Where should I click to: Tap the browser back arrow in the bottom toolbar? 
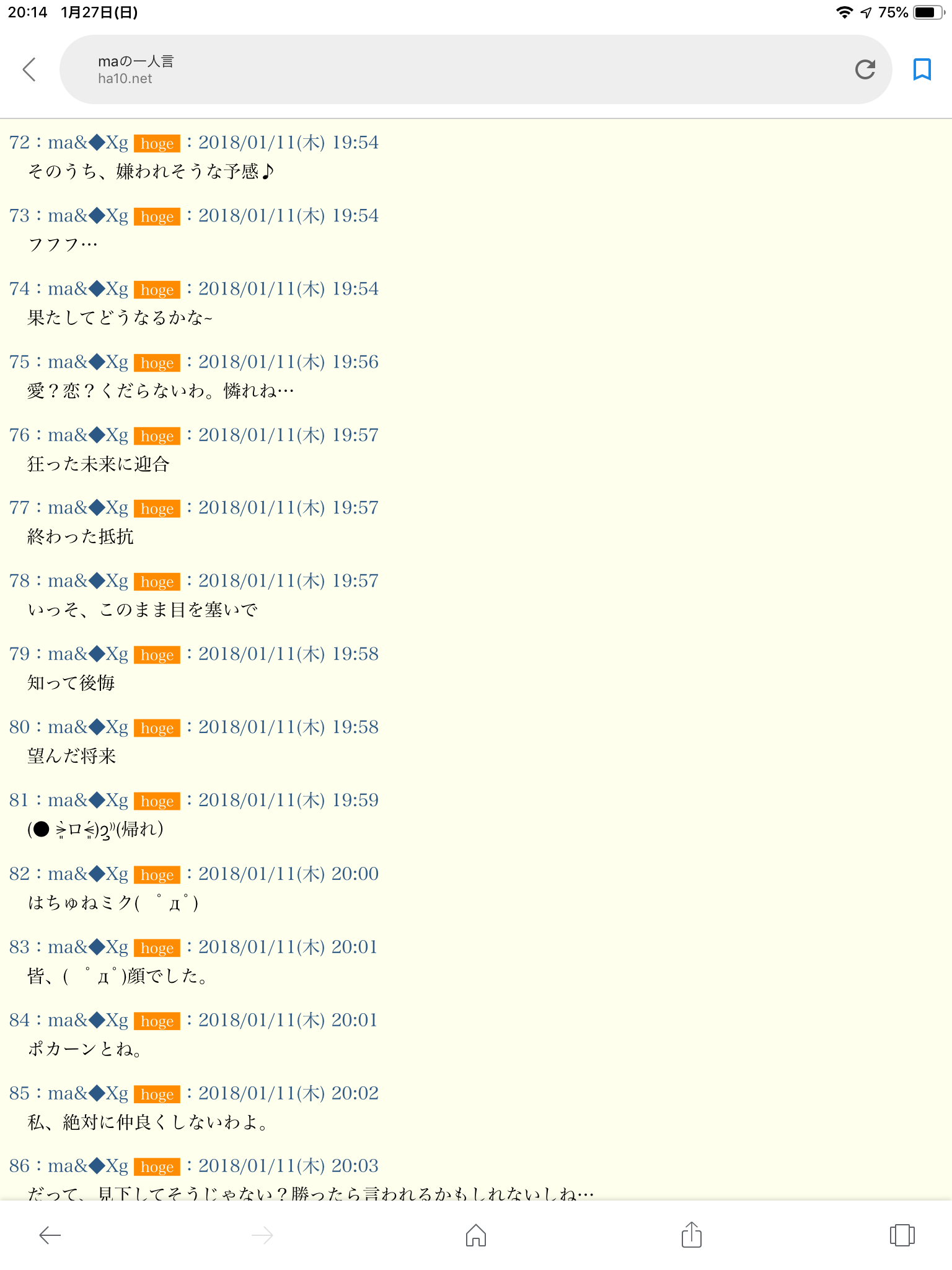pos(50,1235)
